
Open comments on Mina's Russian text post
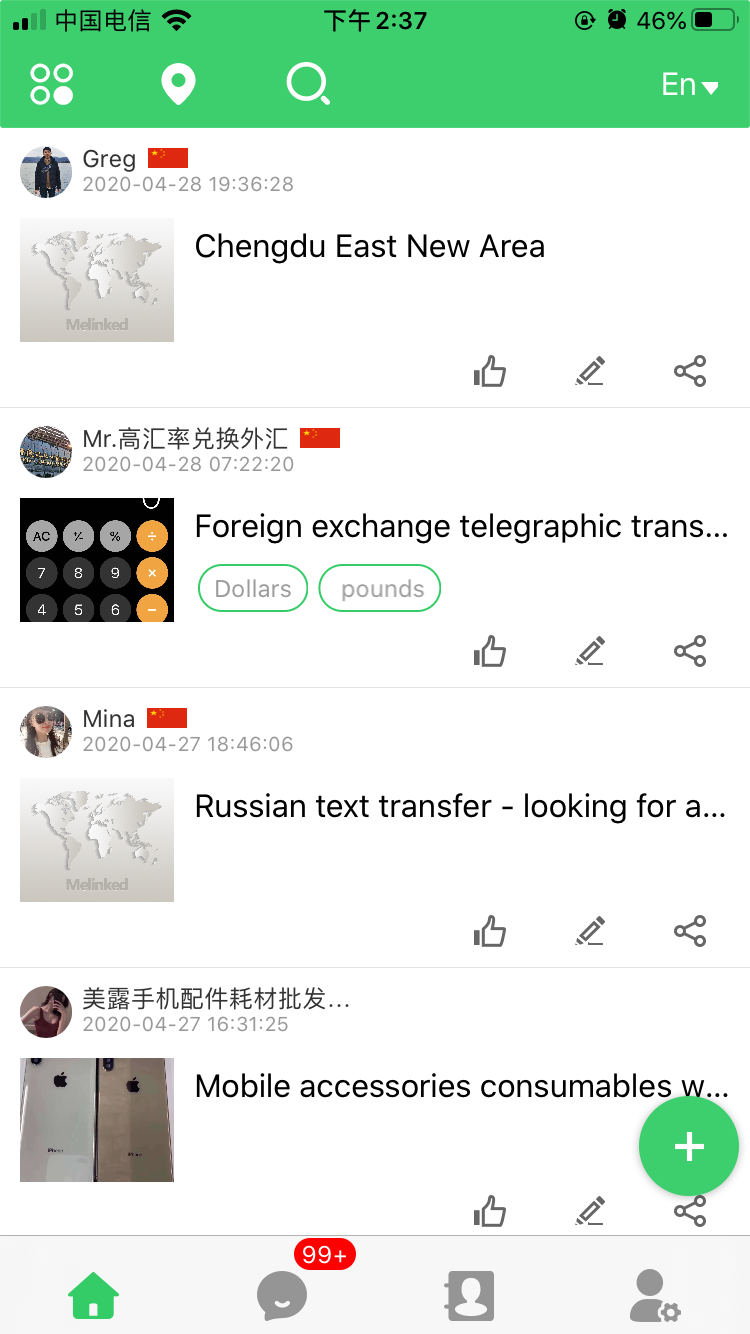click(x=589, y=931)
